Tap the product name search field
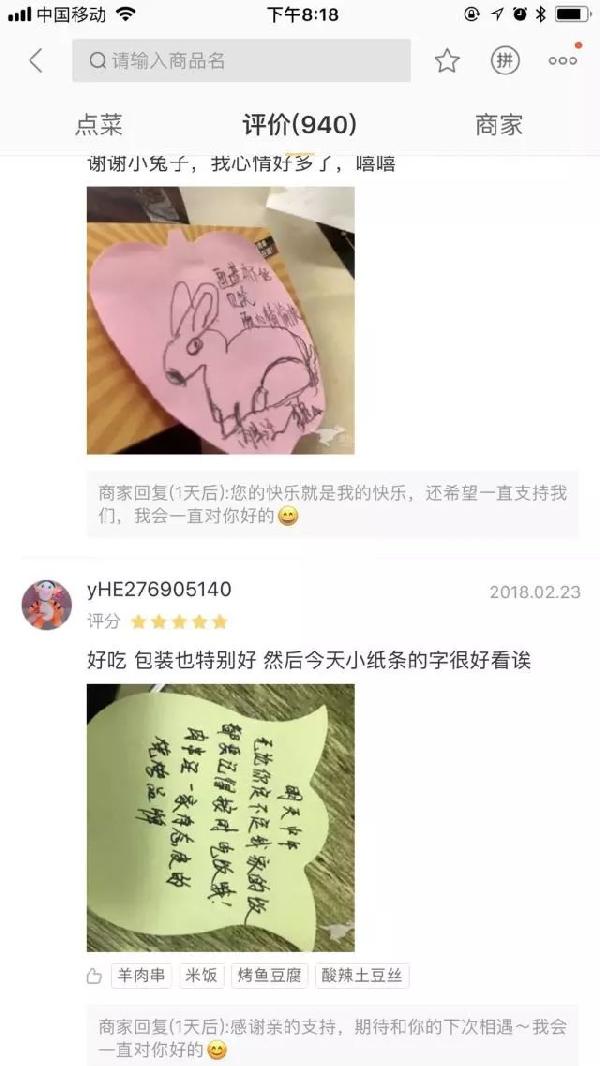Image resolution: width=600 pixels, height=1066 pixels. [241, 61]
